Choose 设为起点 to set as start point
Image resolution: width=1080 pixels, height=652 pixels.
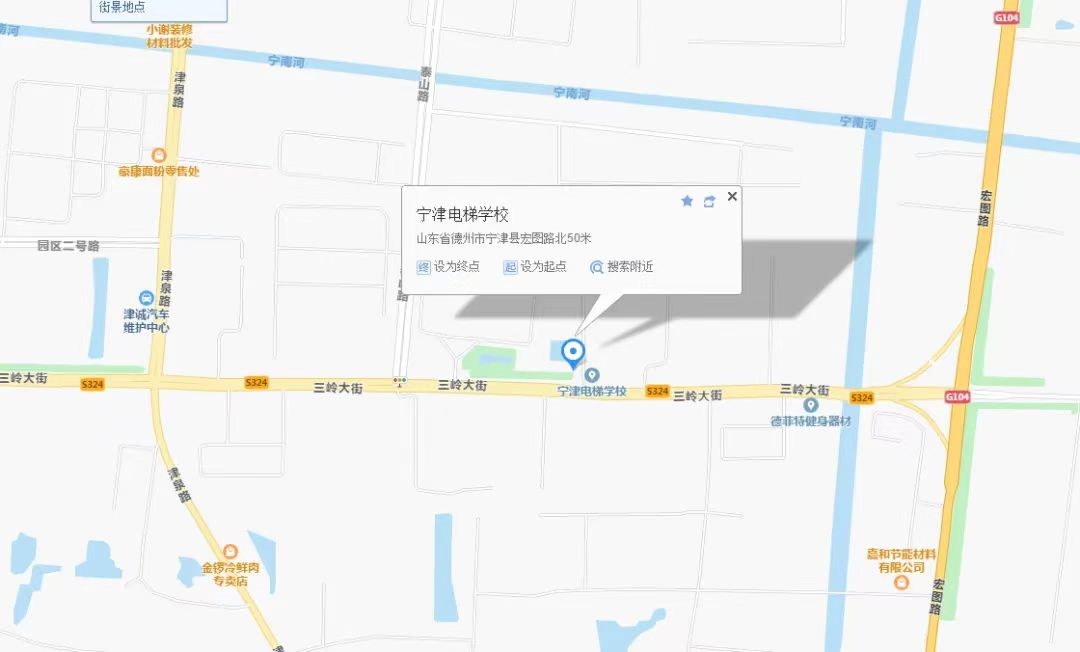pyautogui.click(x=535, y=267)
